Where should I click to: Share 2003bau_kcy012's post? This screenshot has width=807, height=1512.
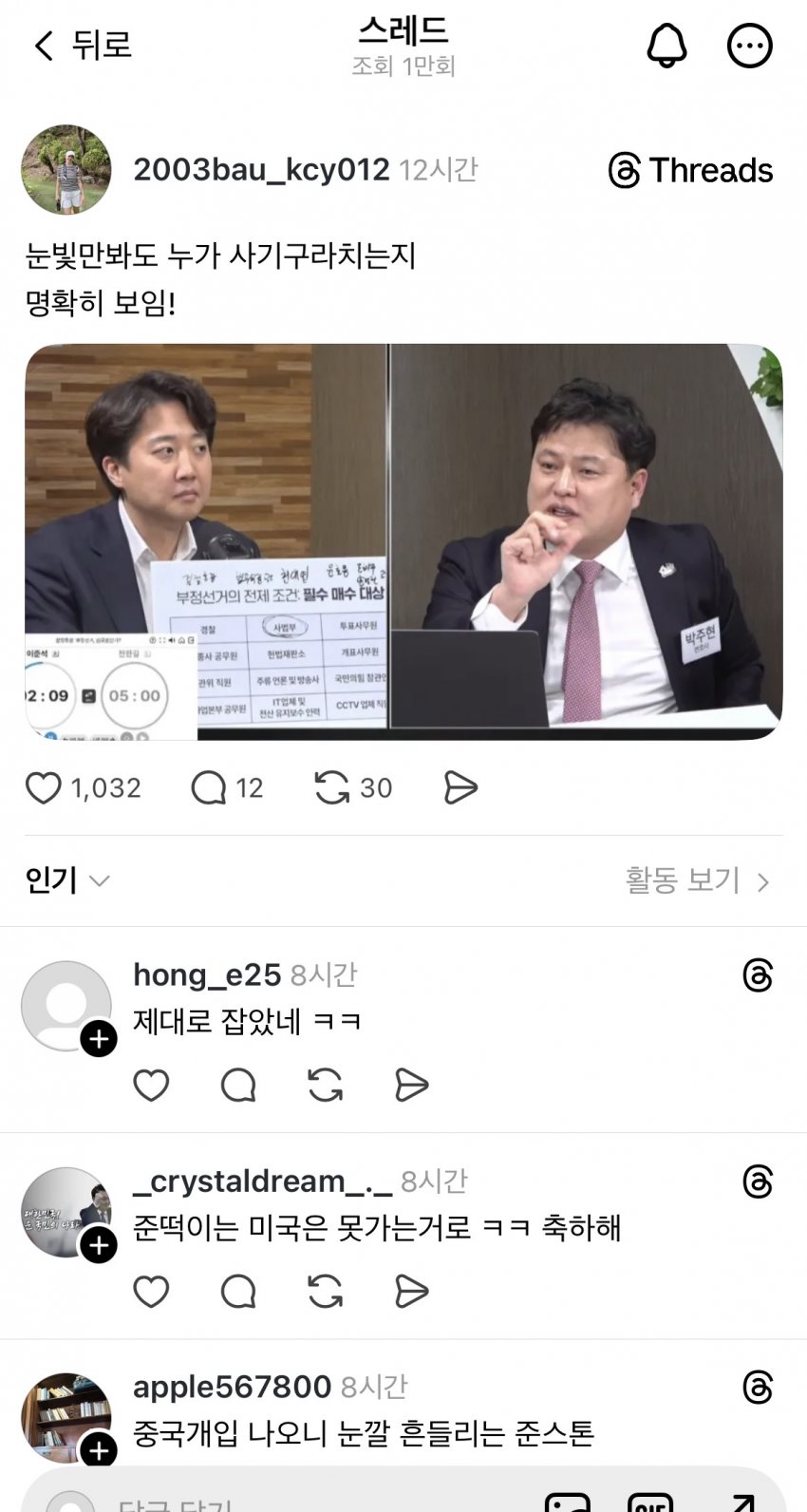click(x=460, y=787)
